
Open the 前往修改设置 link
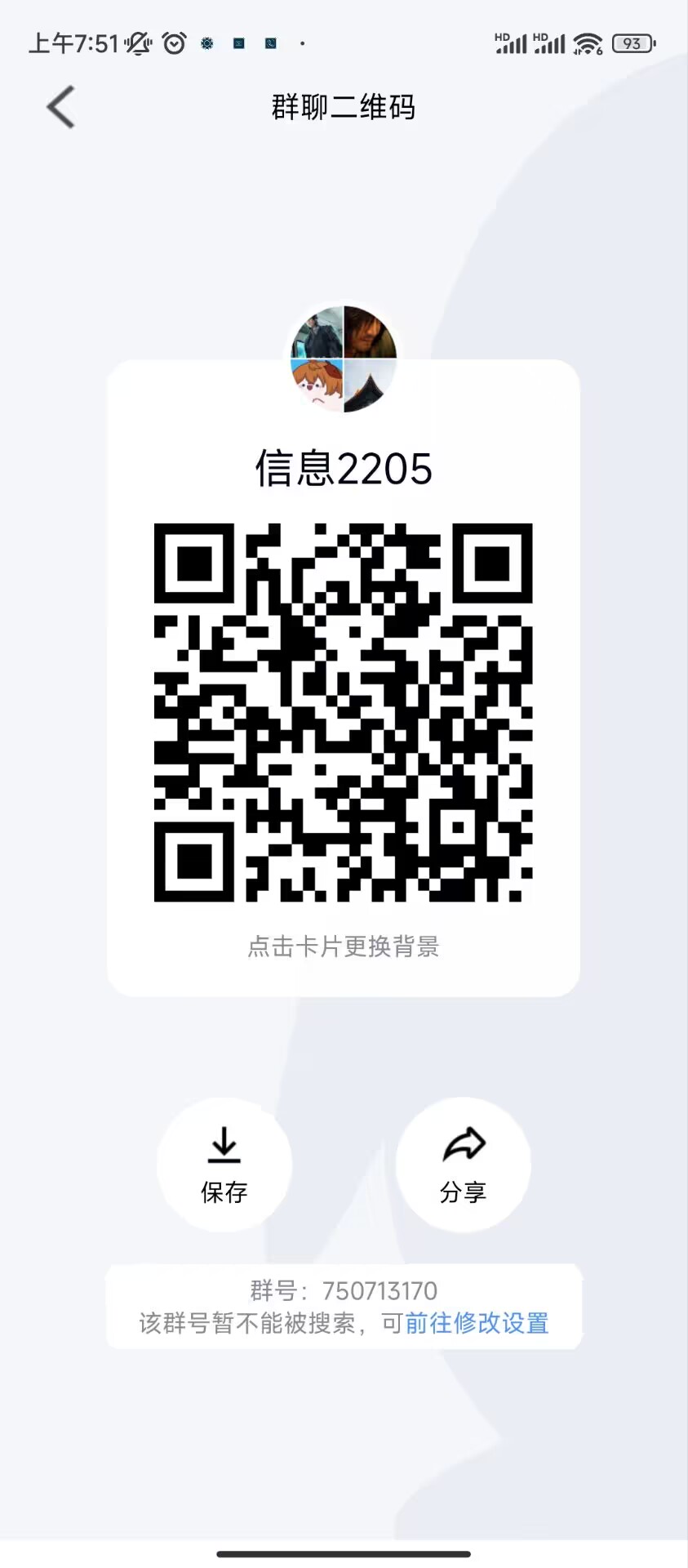477,1322
